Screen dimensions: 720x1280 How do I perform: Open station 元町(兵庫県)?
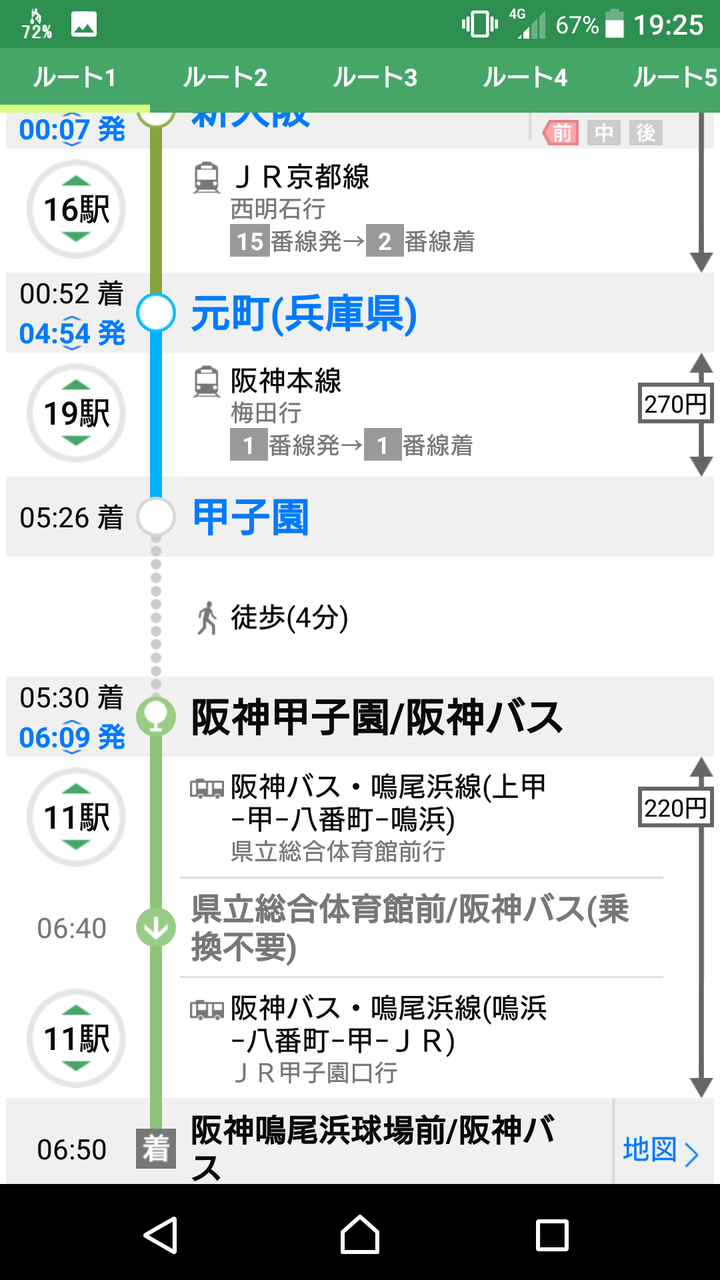304,315
